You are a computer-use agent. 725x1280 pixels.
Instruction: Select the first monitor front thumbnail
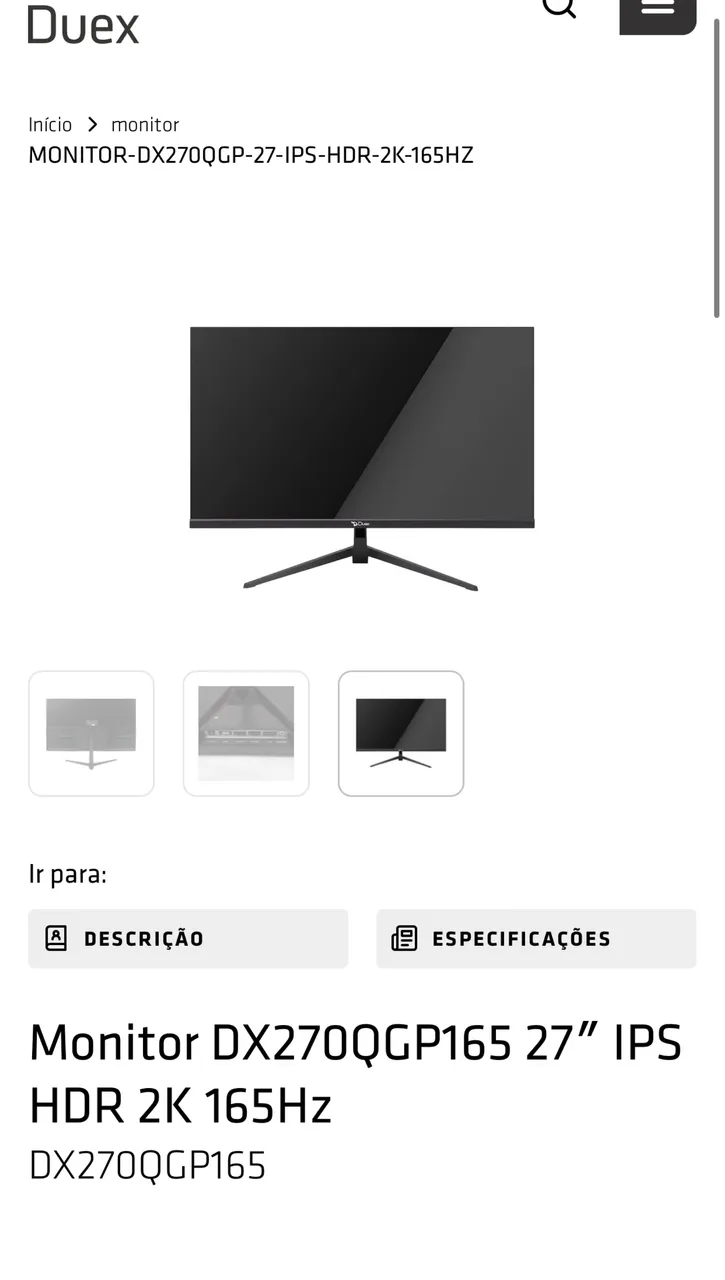point(91,733)
